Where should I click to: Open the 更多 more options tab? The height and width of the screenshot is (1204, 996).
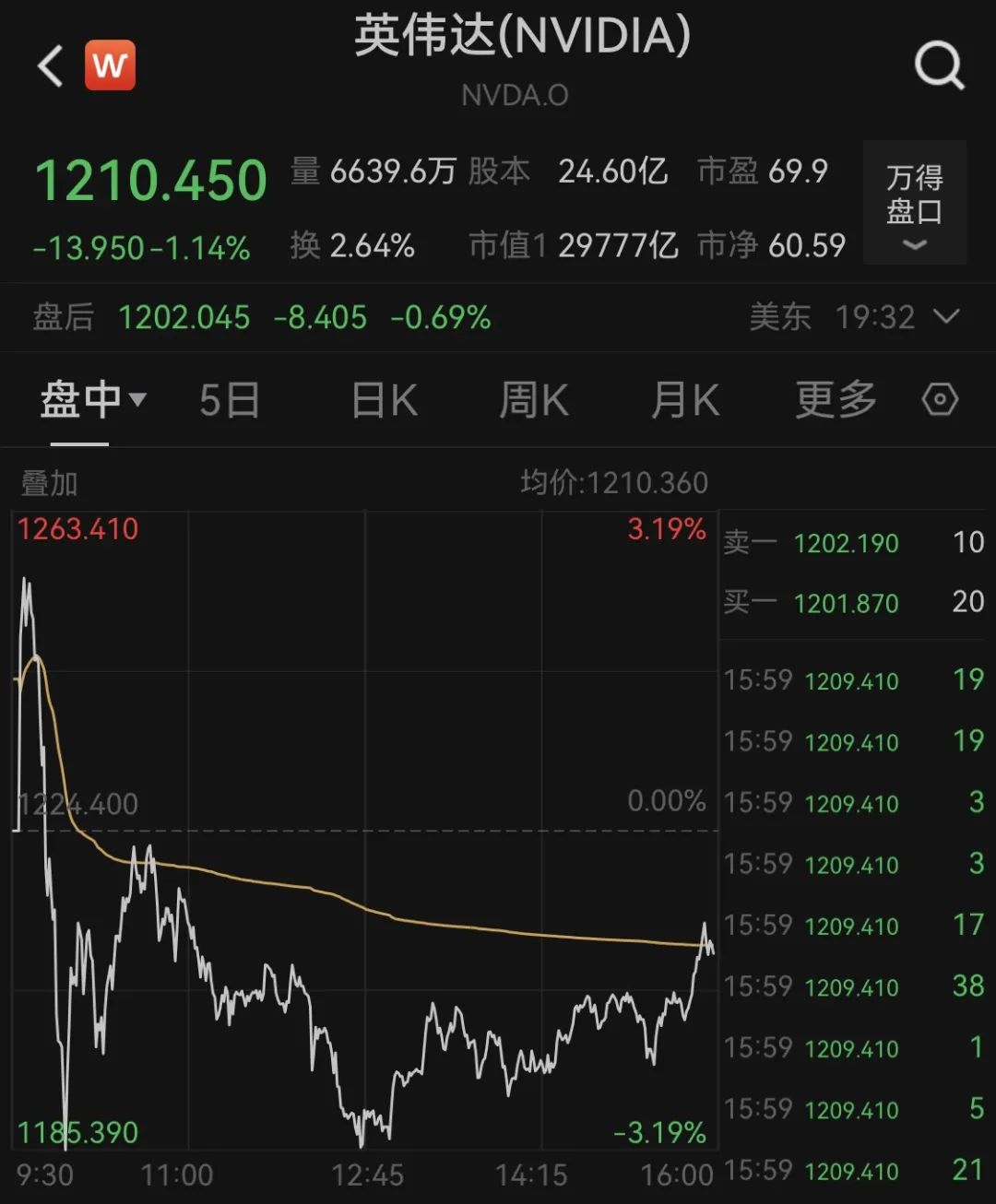(x=835, y=399)
